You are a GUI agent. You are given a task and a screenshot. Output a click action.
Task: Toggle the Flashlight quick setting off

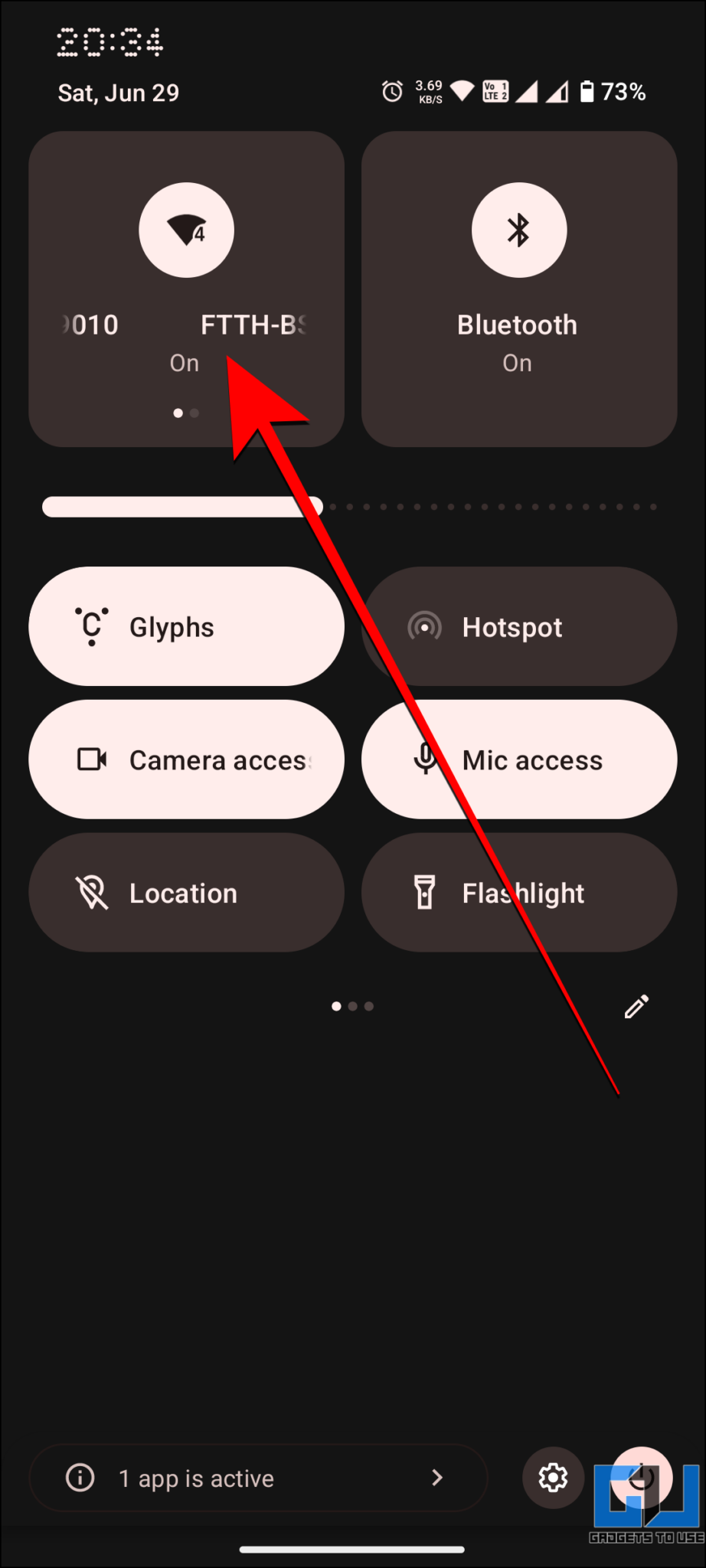click(x=519, y=892)
